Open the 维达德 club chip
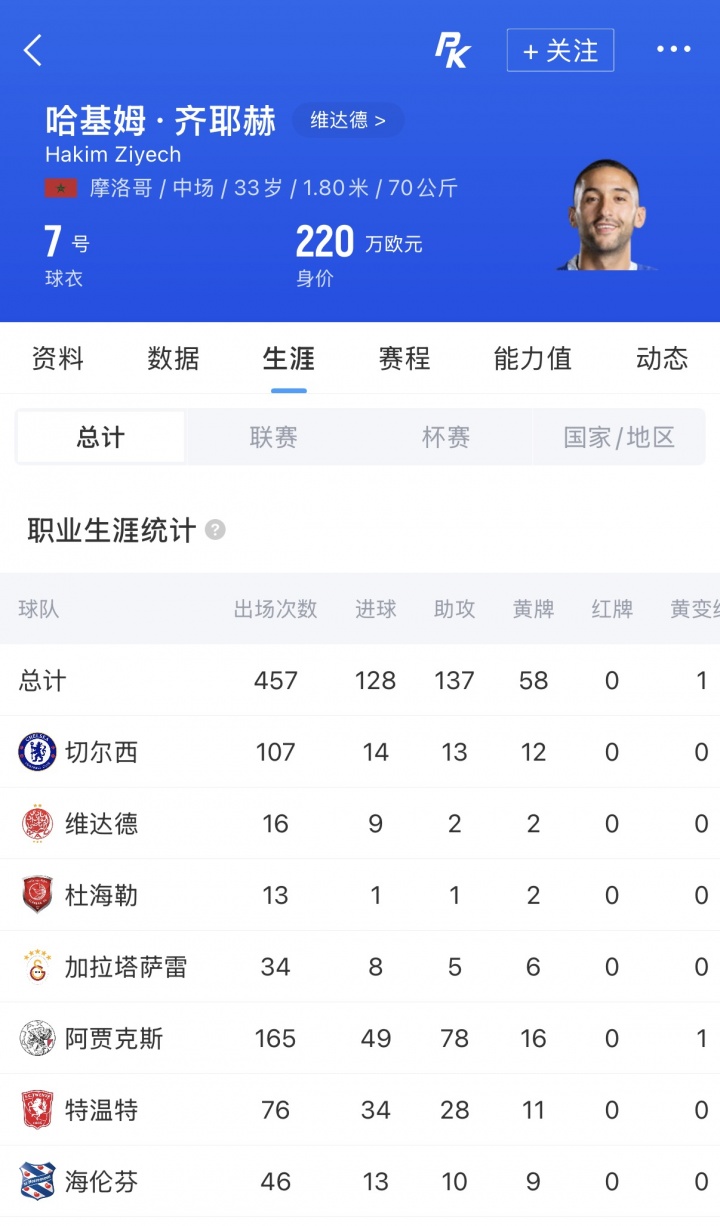Screen dimensions: 720x1226 click(348, 121)
